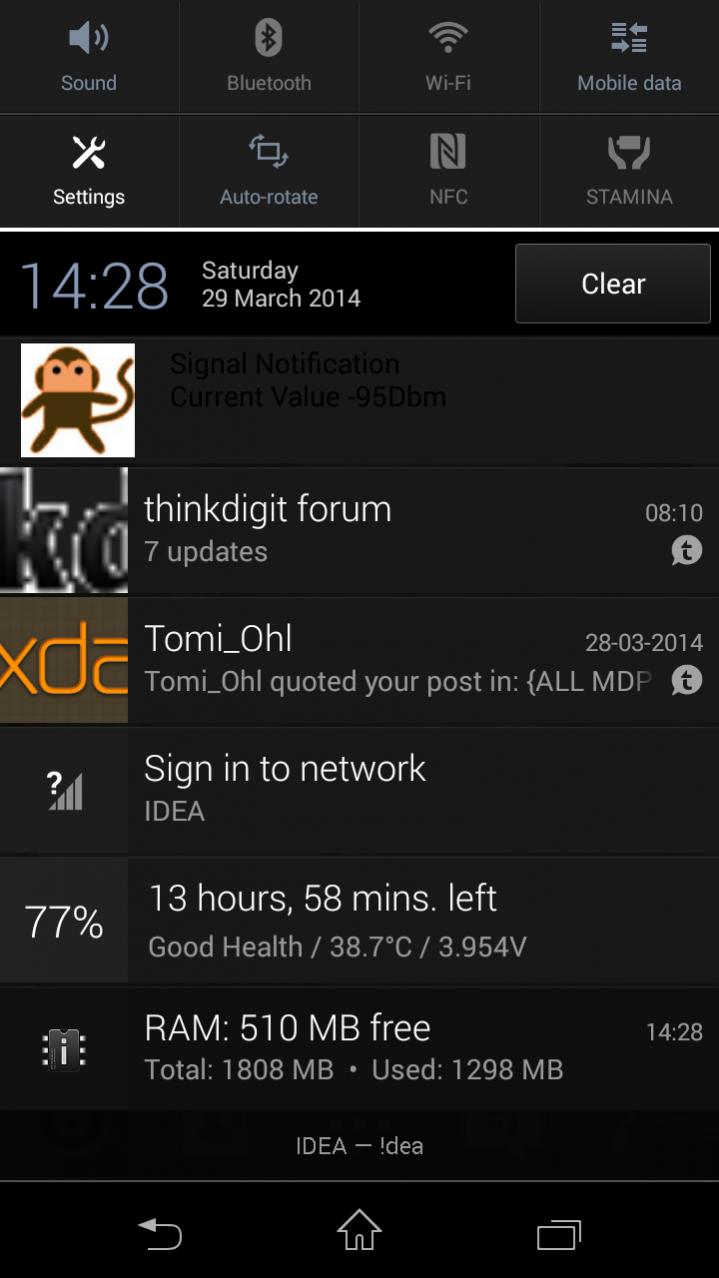Go to the home screen

359,1230
